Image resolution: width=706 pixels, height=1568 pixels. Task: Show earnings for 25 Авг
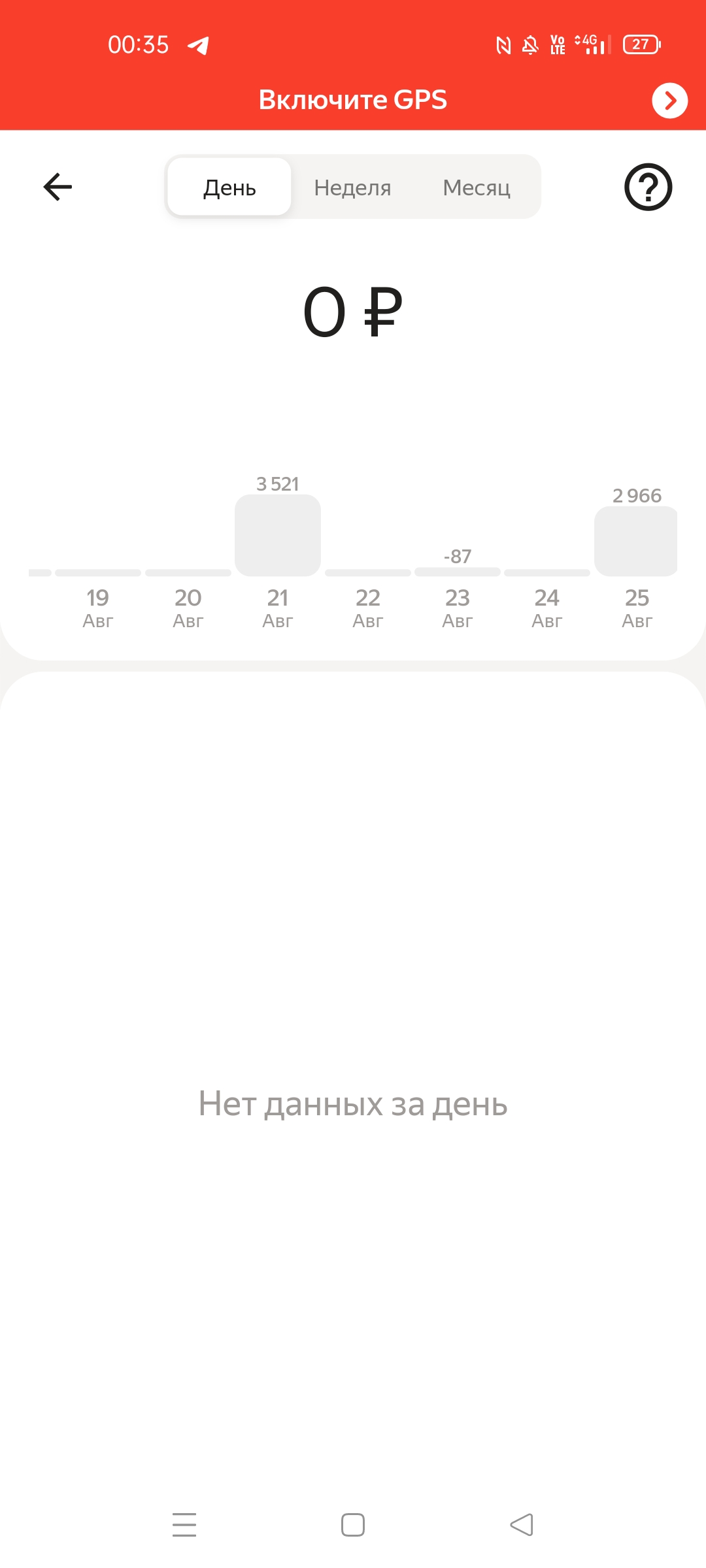coord(636,542)
